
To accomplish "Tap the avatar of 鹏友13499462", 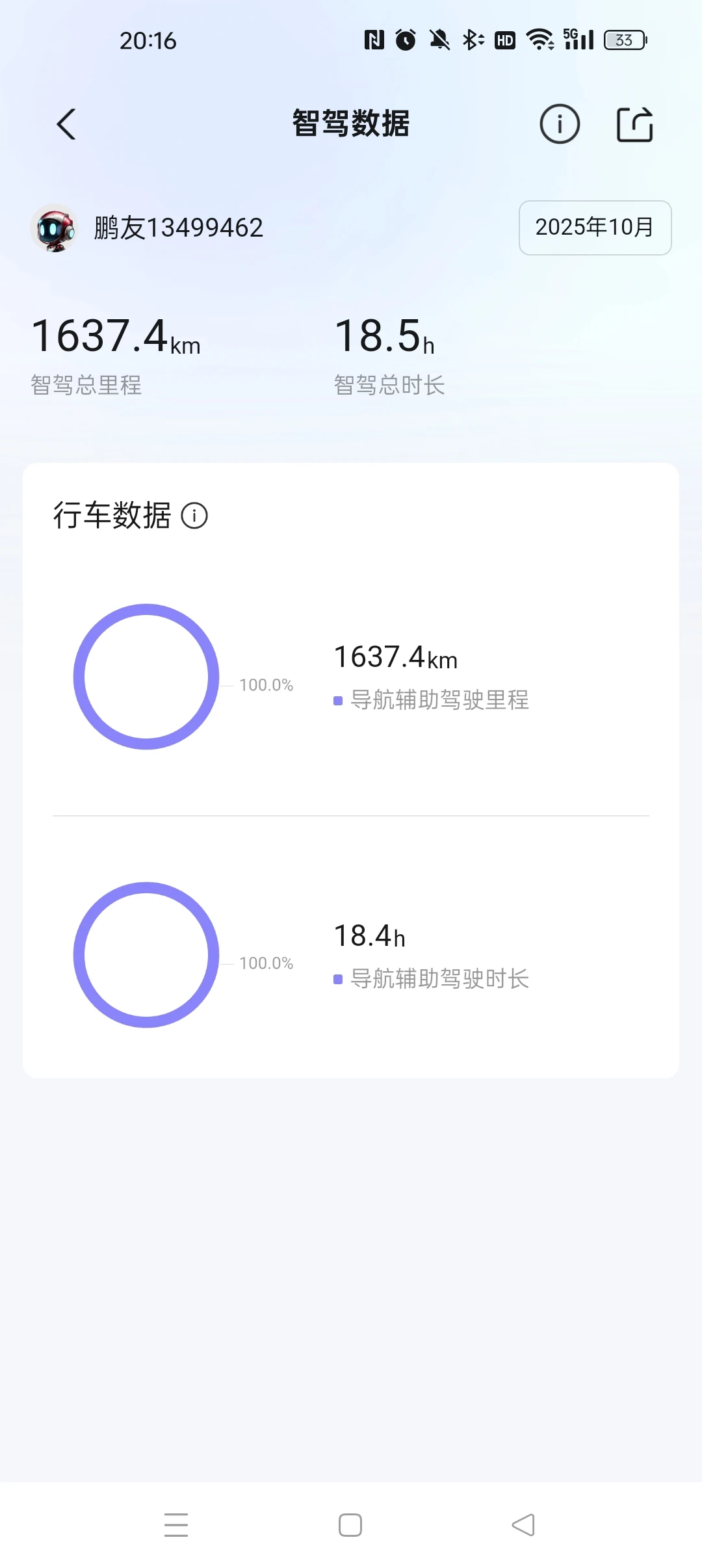I will pyautogui.click(x=55, y=228).
